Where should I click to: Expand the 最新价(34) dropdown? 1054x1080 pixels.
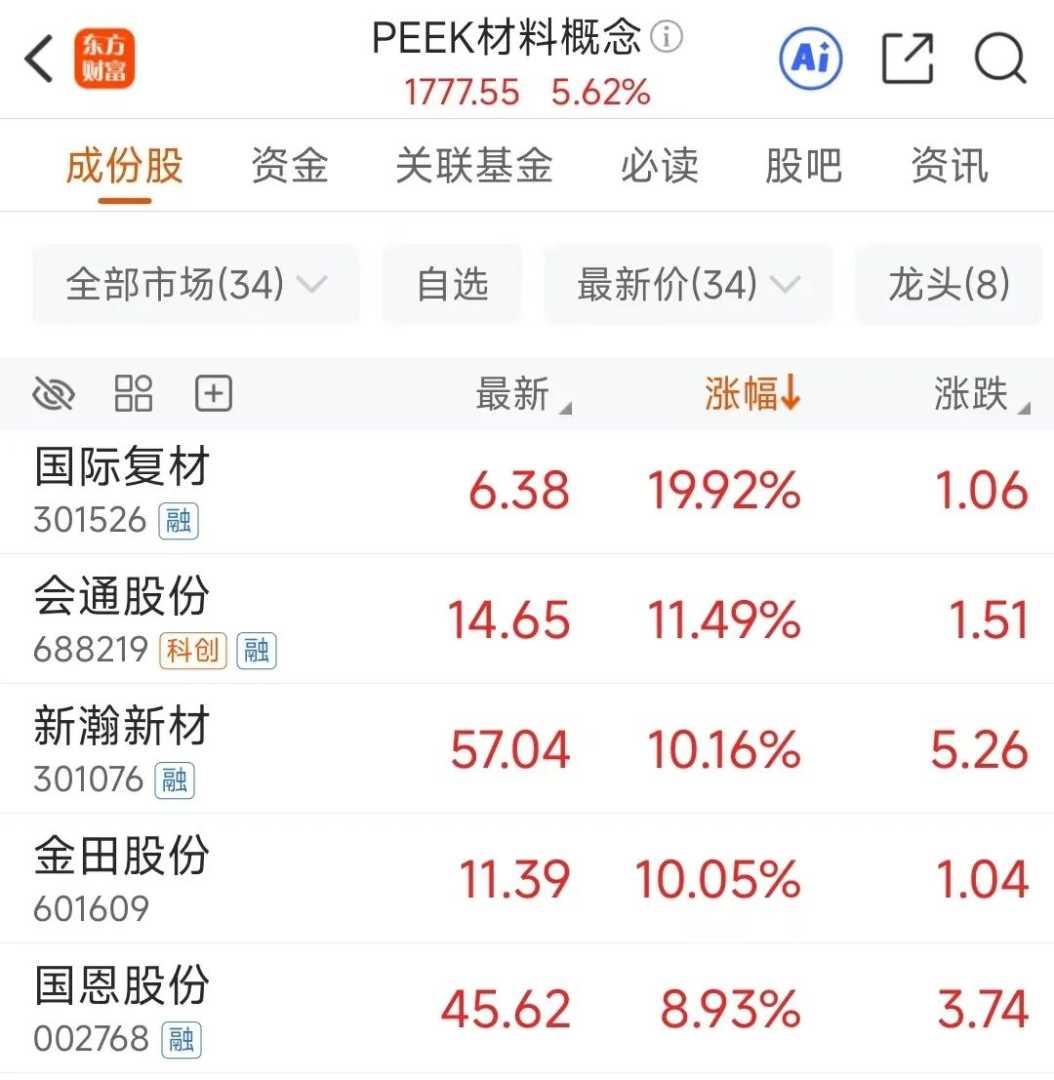(688, 286)
